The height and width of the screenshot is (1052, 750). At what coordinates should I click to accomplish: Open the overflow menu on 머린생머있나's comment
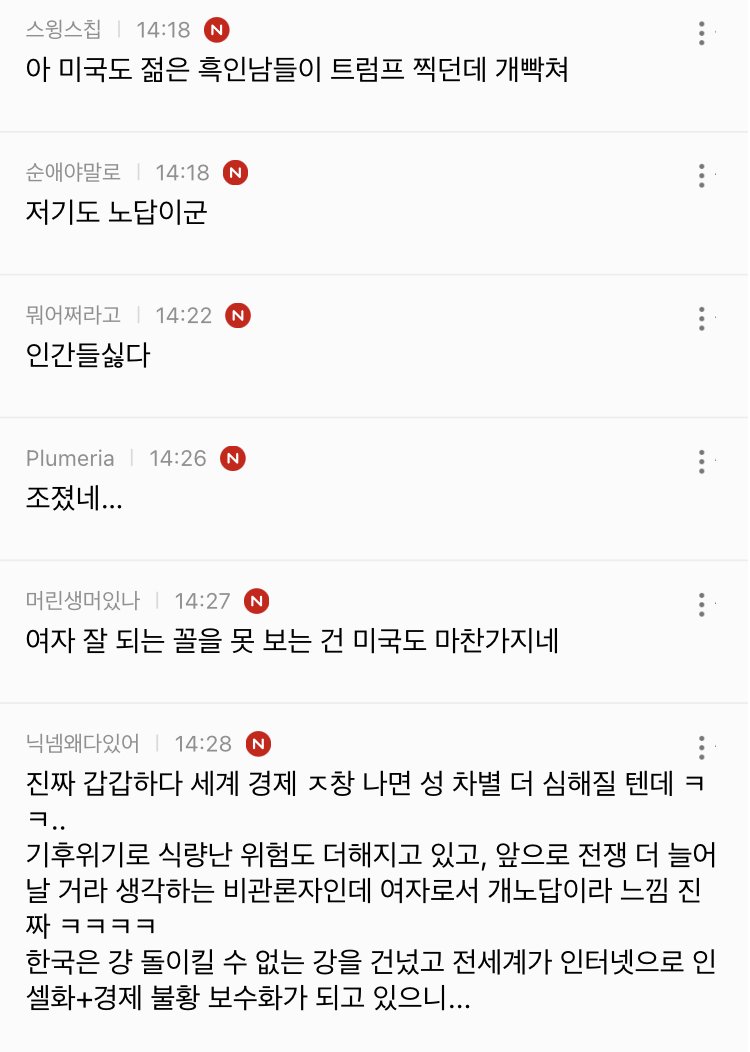[x=703, y=604]
